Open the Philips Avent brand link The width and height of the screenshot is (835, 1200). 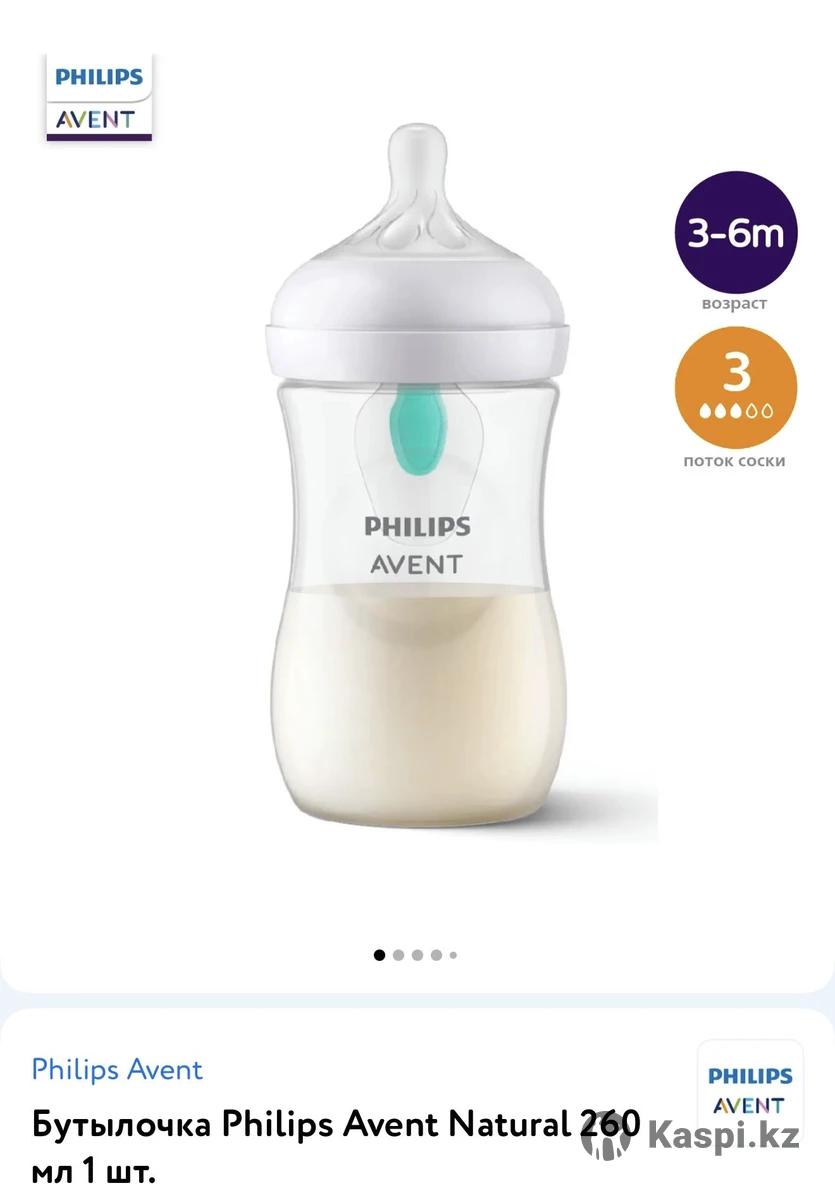(117, 1069)
